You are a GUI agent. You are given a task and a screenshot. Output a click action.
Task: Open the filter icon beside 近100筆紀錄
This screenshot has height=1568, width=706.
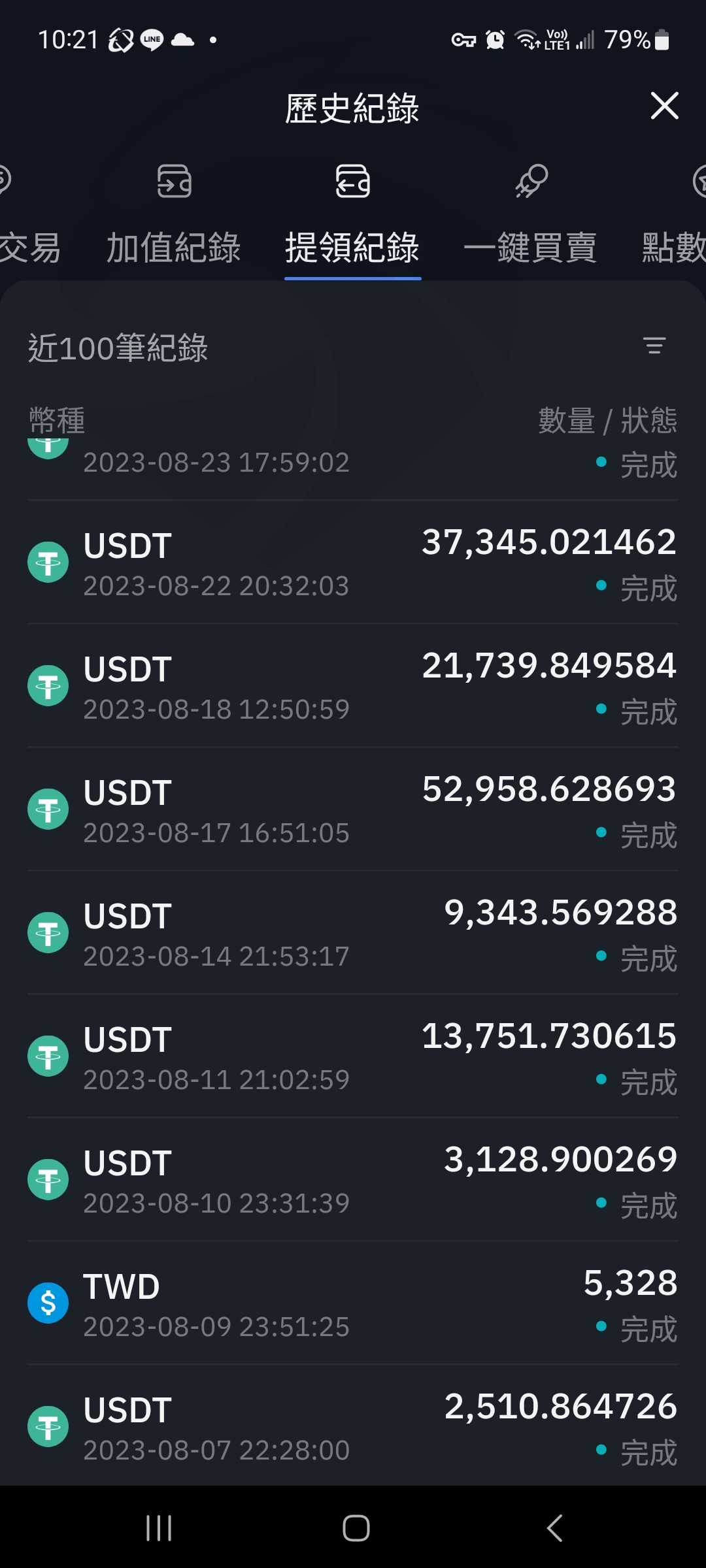[x=654, y=345]
